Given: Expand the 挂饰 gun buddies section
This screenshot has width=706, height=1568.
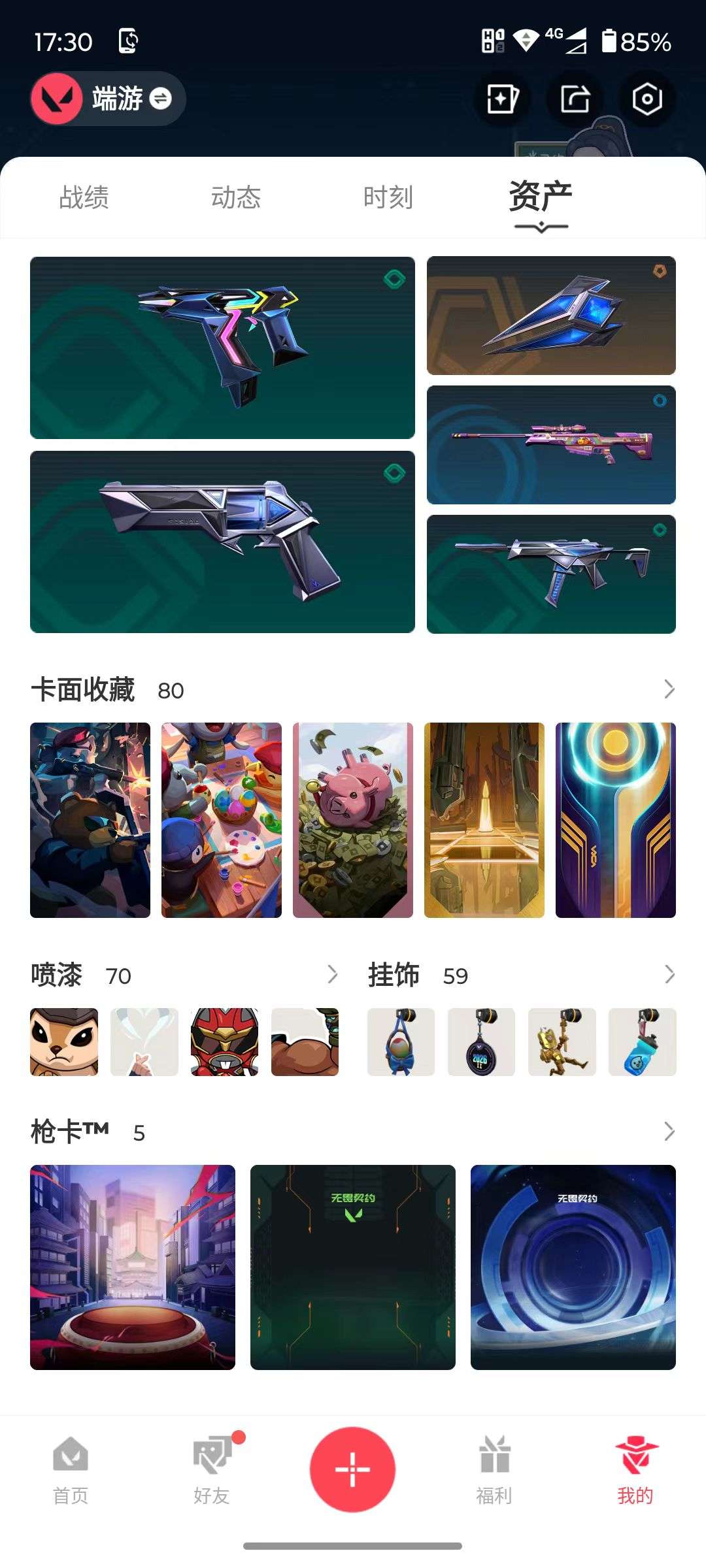Looking at the screenshot, I should coord(668,975).
